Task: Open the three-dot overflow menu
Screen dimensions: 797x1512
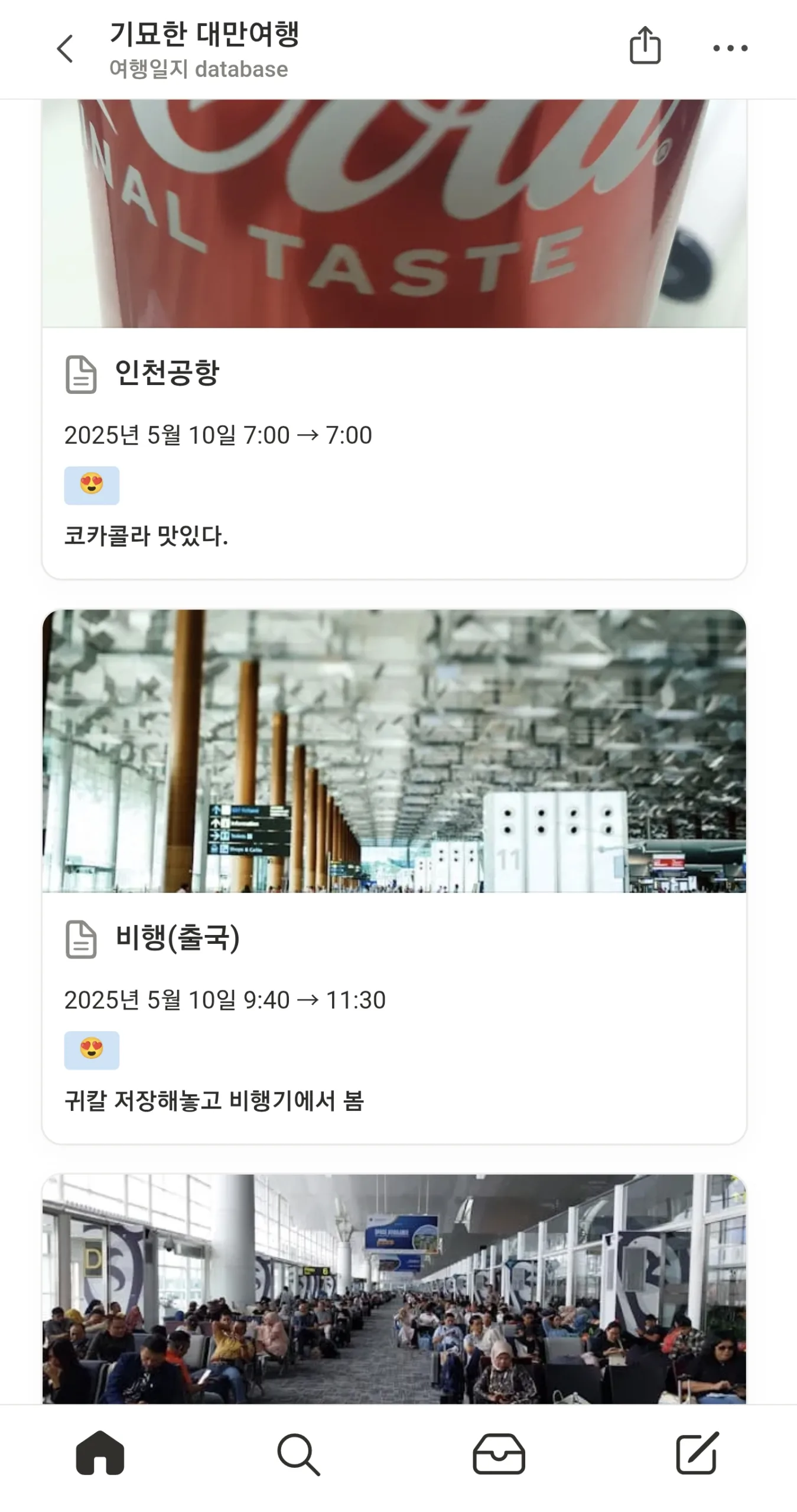Action: [x=730, y=48]
